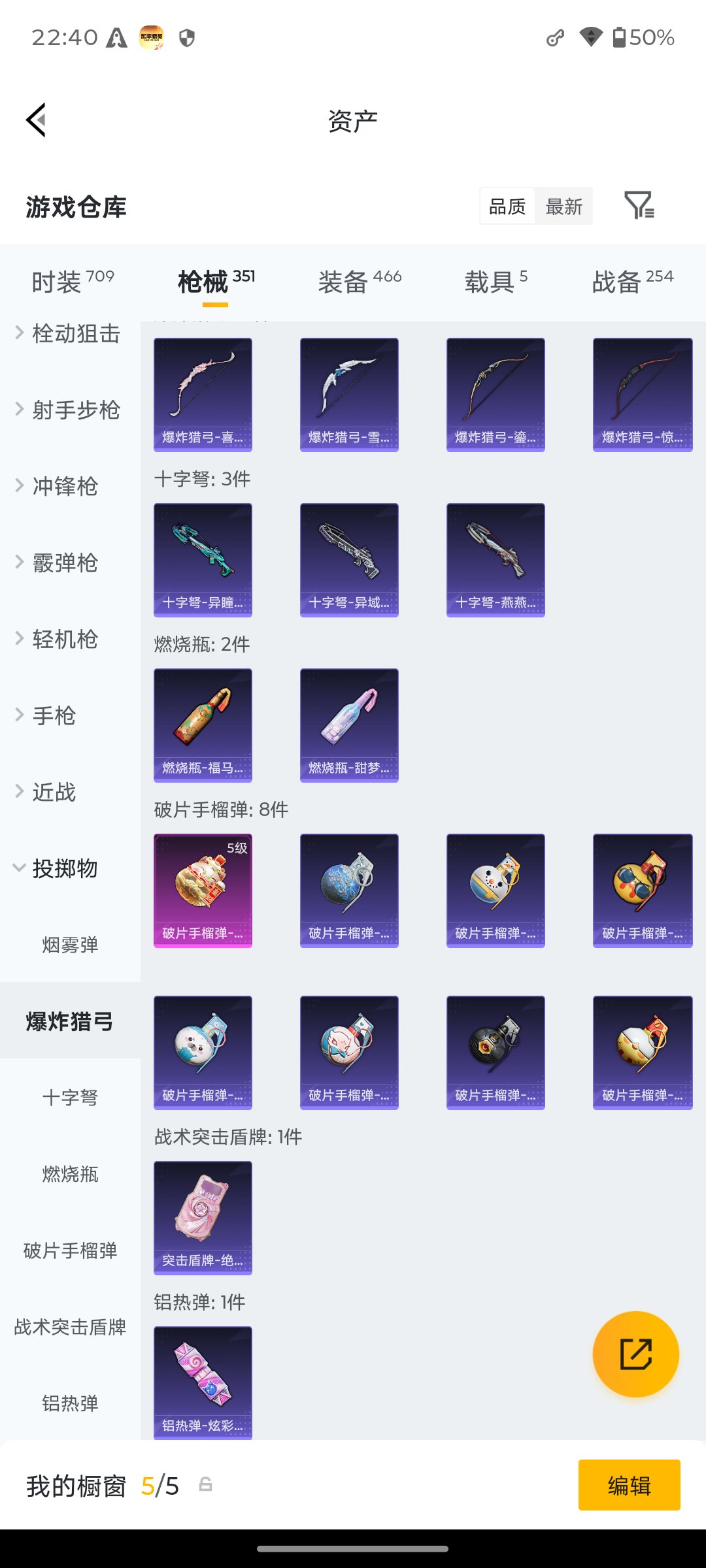Switch to the 时装 tab

73,282
